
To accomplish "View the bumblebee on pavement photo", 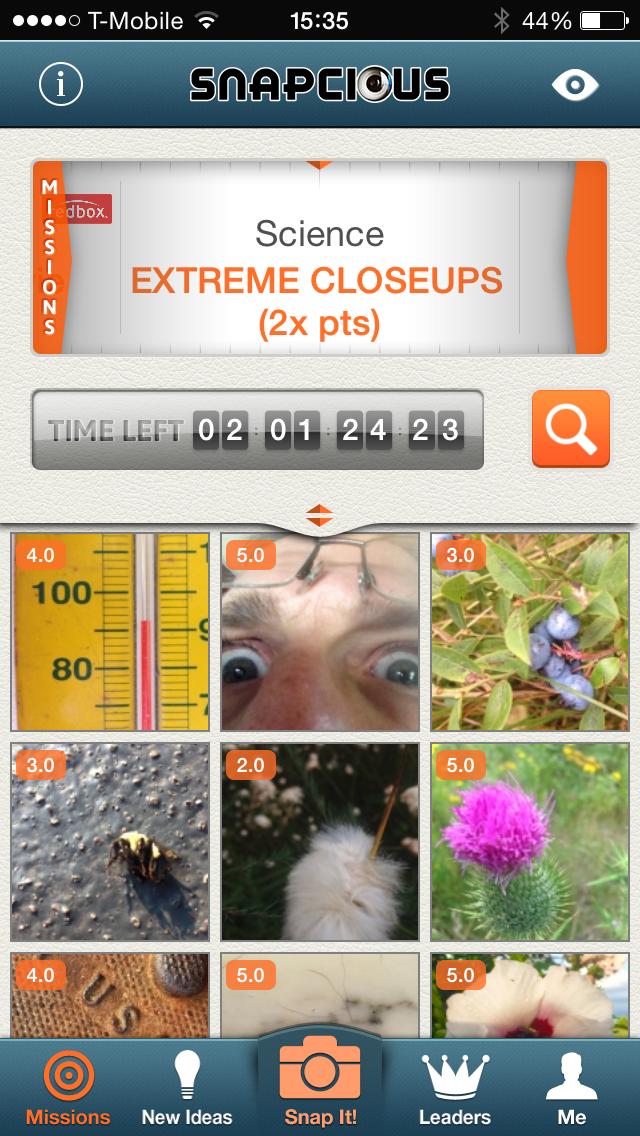I will point(110,841).
